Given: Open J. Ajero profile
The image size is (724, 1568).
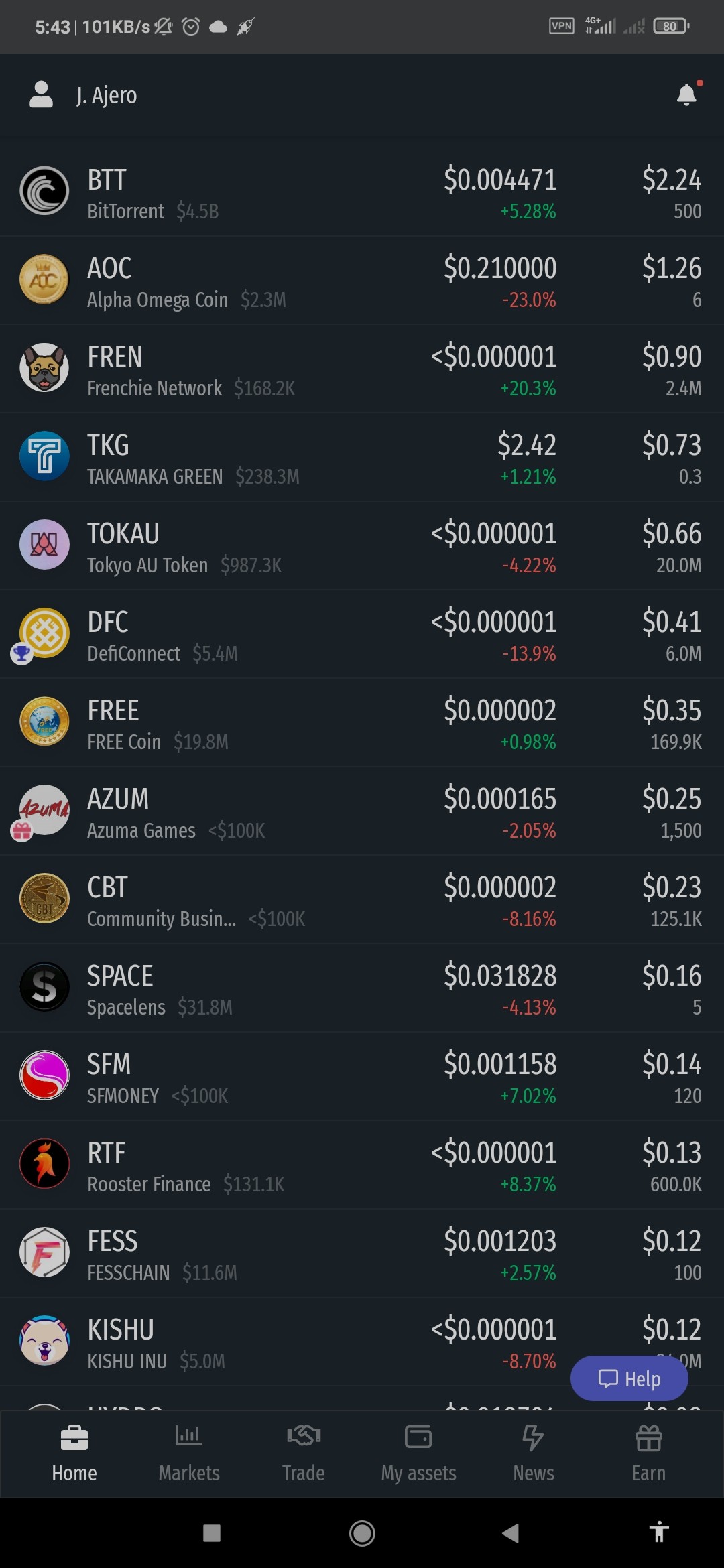Looking at the screenshot, I should [84, 95].
